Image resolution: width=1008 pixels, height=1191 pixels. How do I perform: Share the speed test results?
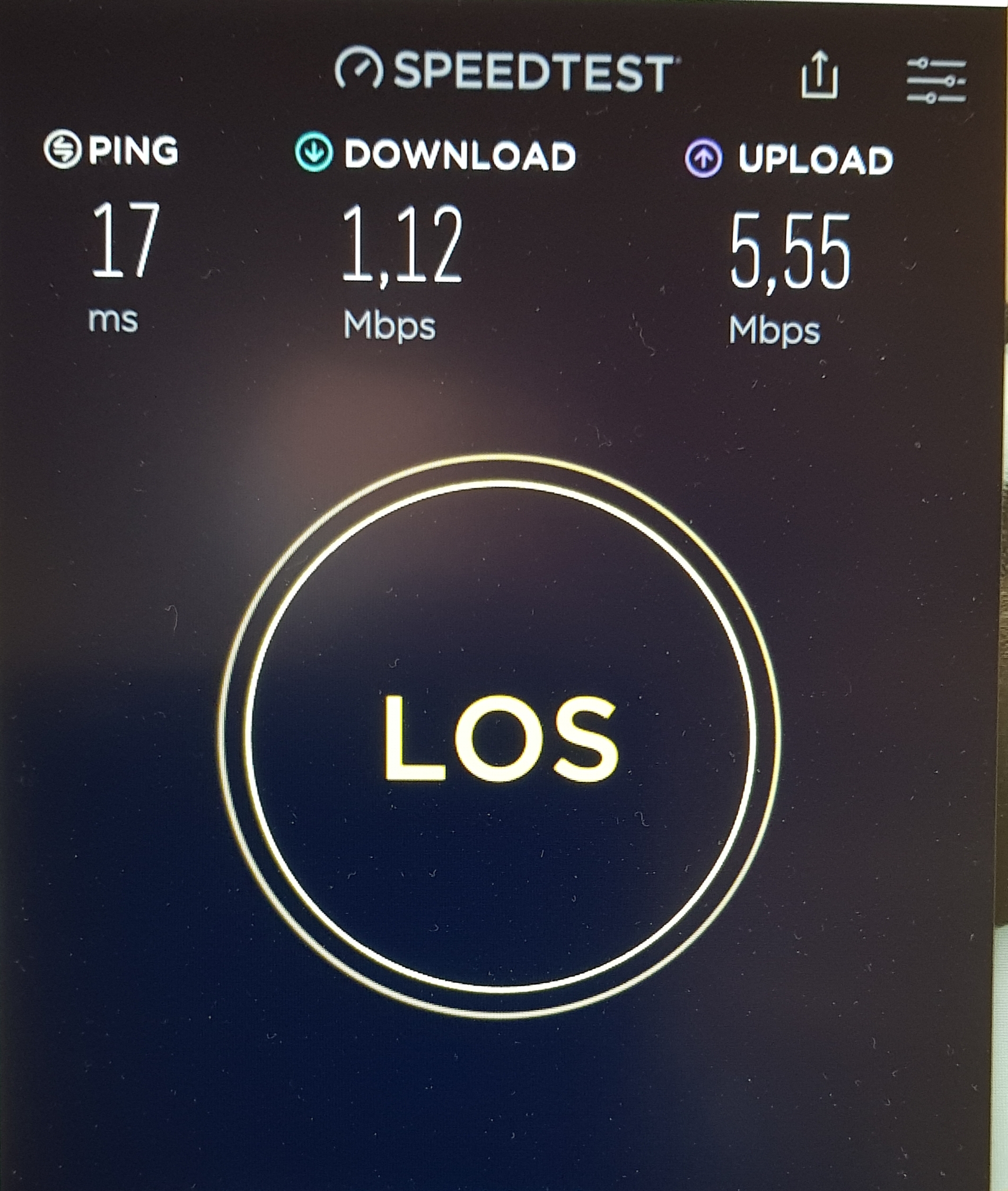819,75
